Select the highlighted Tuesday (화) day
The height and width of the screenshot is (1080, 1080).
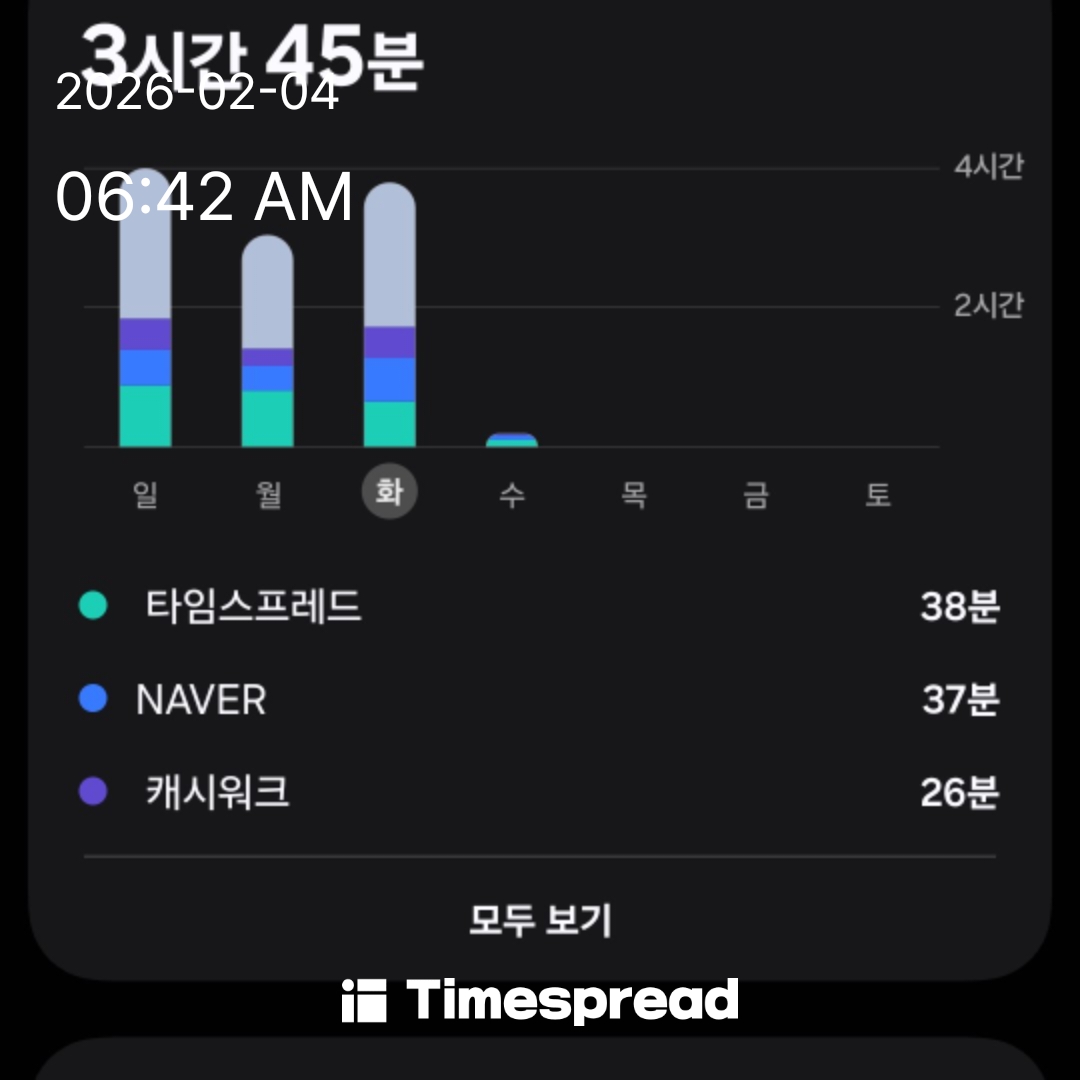click(x=390, y=492)
